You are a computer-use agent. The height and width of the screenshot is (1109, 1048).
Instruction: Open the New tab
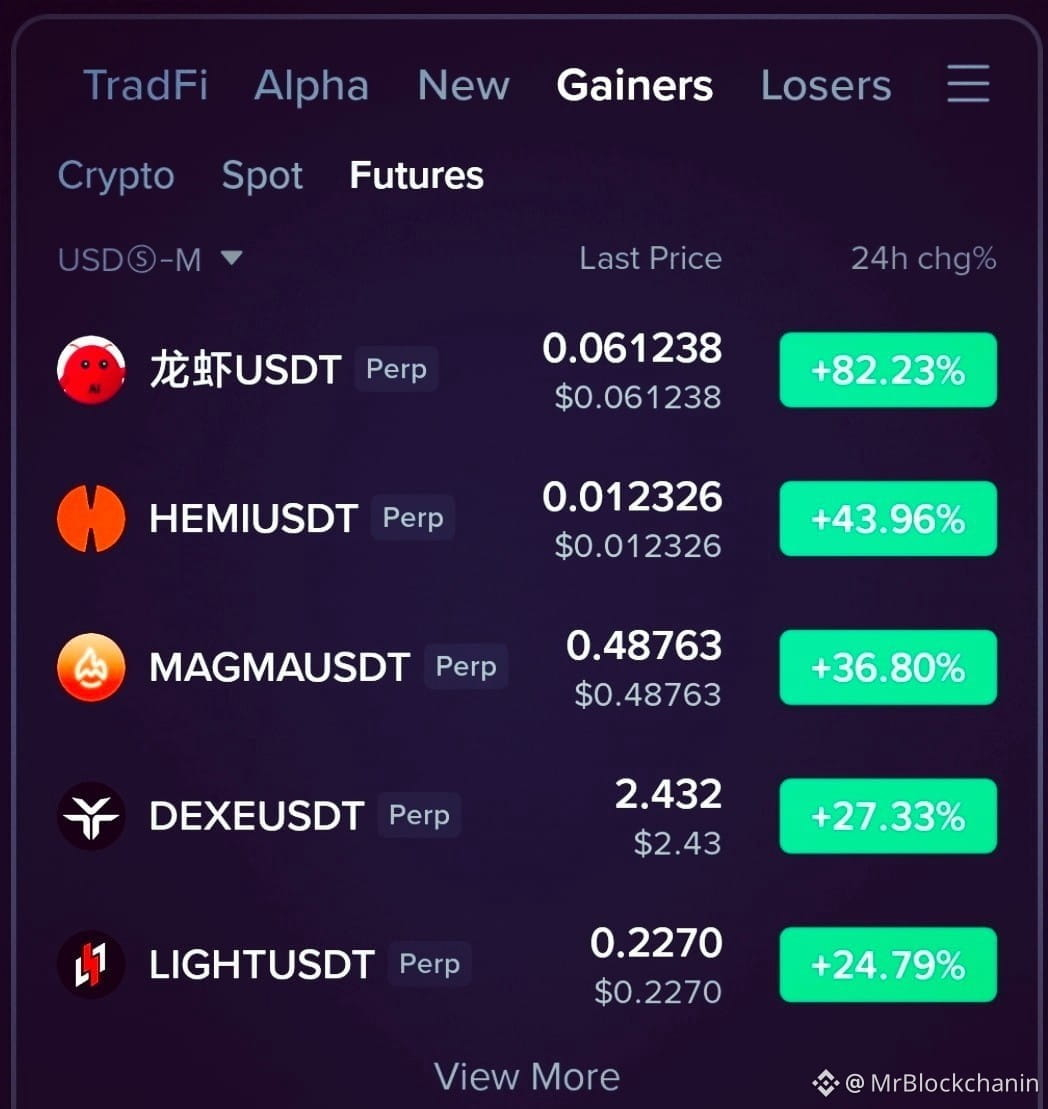tap(463, 86)
